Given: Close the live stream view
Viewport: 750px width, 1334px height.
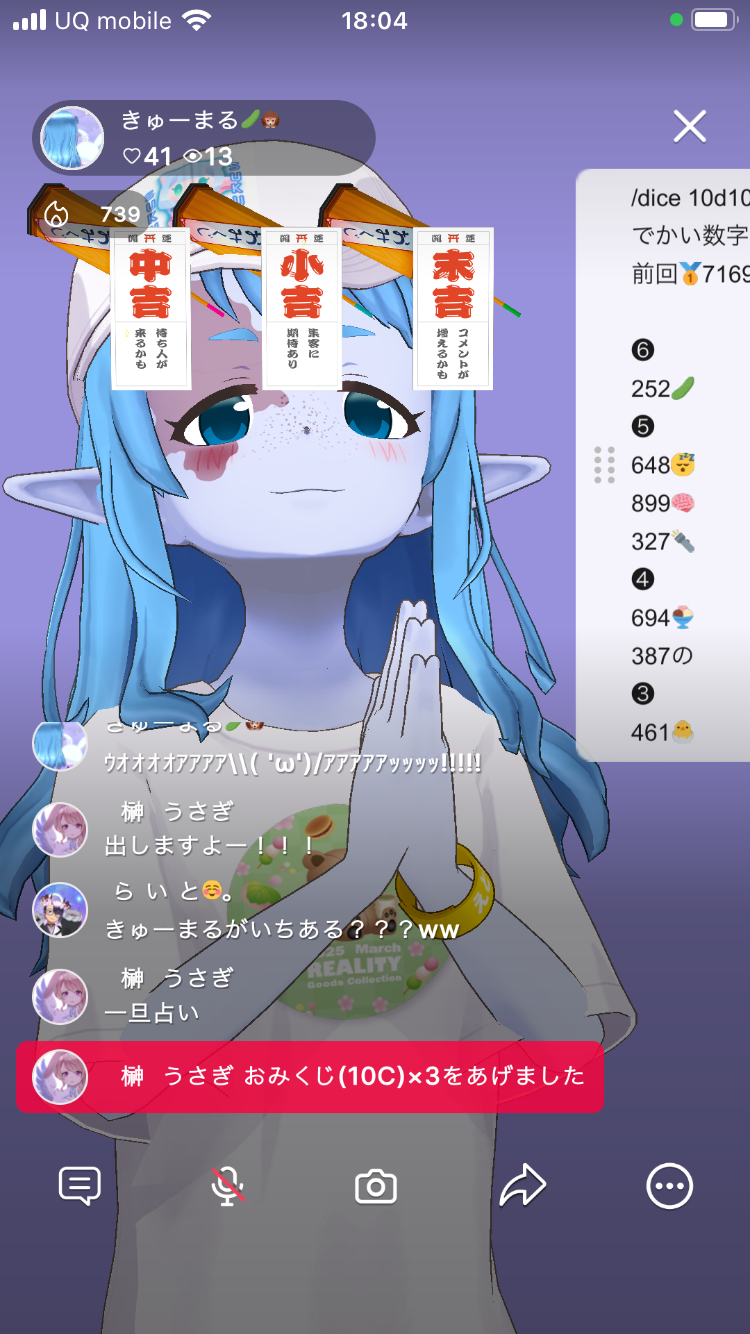Looking at the screenshot, I should click(690, 126).
